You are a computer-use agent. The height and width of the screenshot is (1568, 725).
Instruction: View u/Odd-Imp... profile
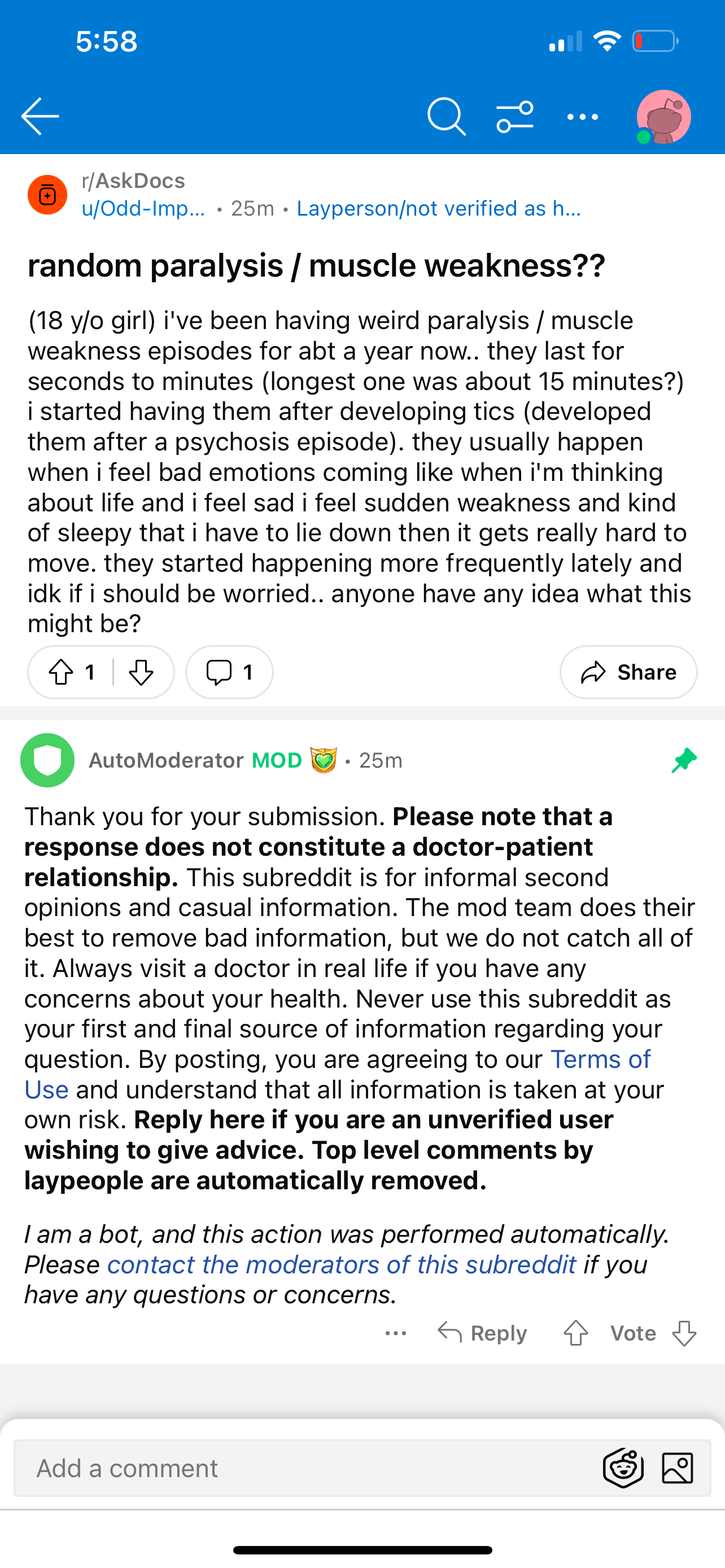pyautogui.click(x=143, y=209)
